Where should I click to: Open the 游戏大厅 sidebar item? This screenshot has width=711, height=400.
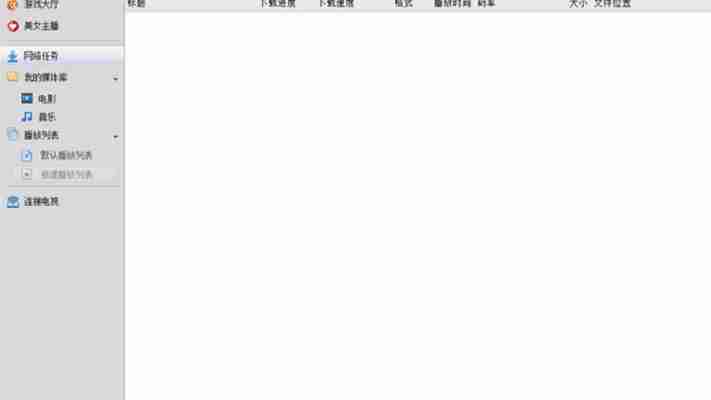[40, 5]
